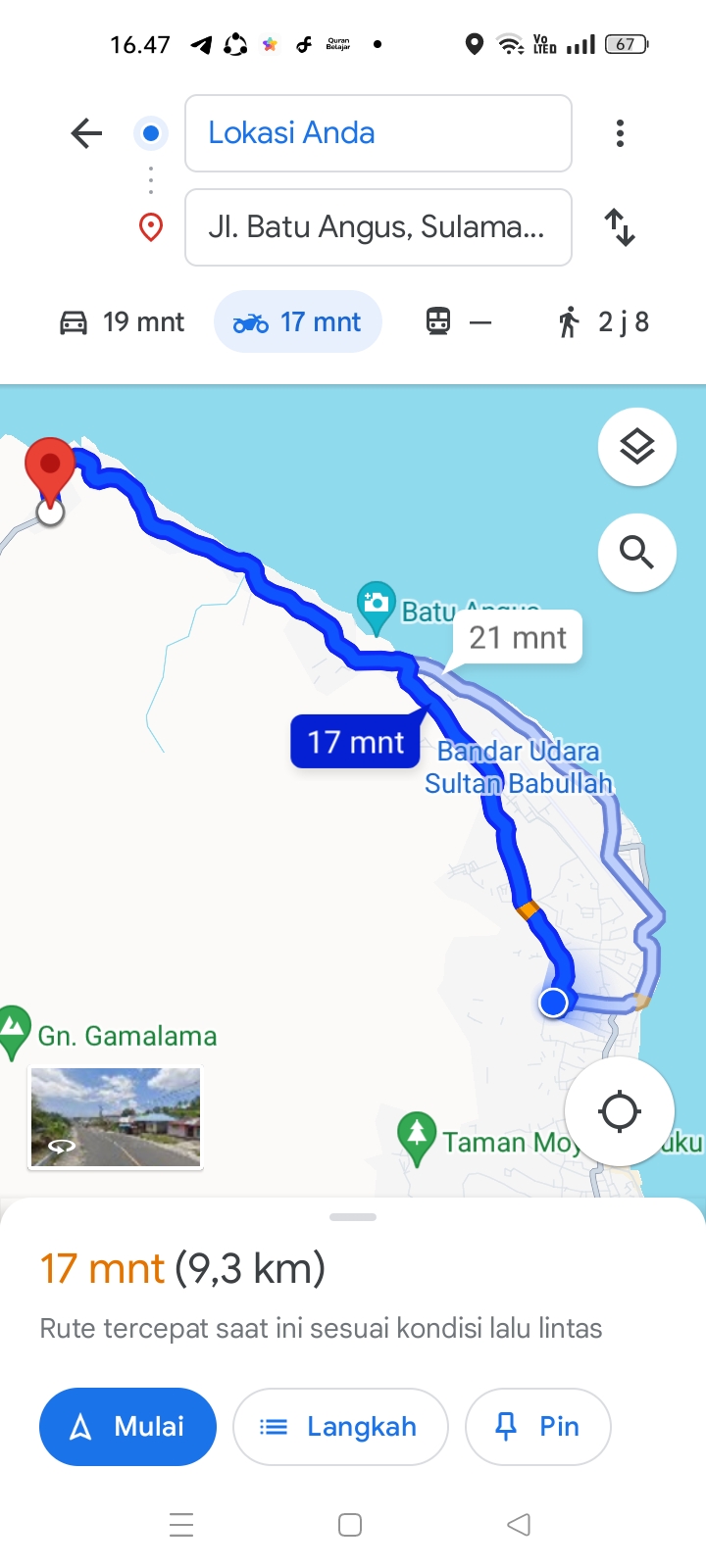Select motorcycle mode 17 mnt
The height and width of the screenshot is (1568, 706).
pyautogui.click(x=298, y=321)
